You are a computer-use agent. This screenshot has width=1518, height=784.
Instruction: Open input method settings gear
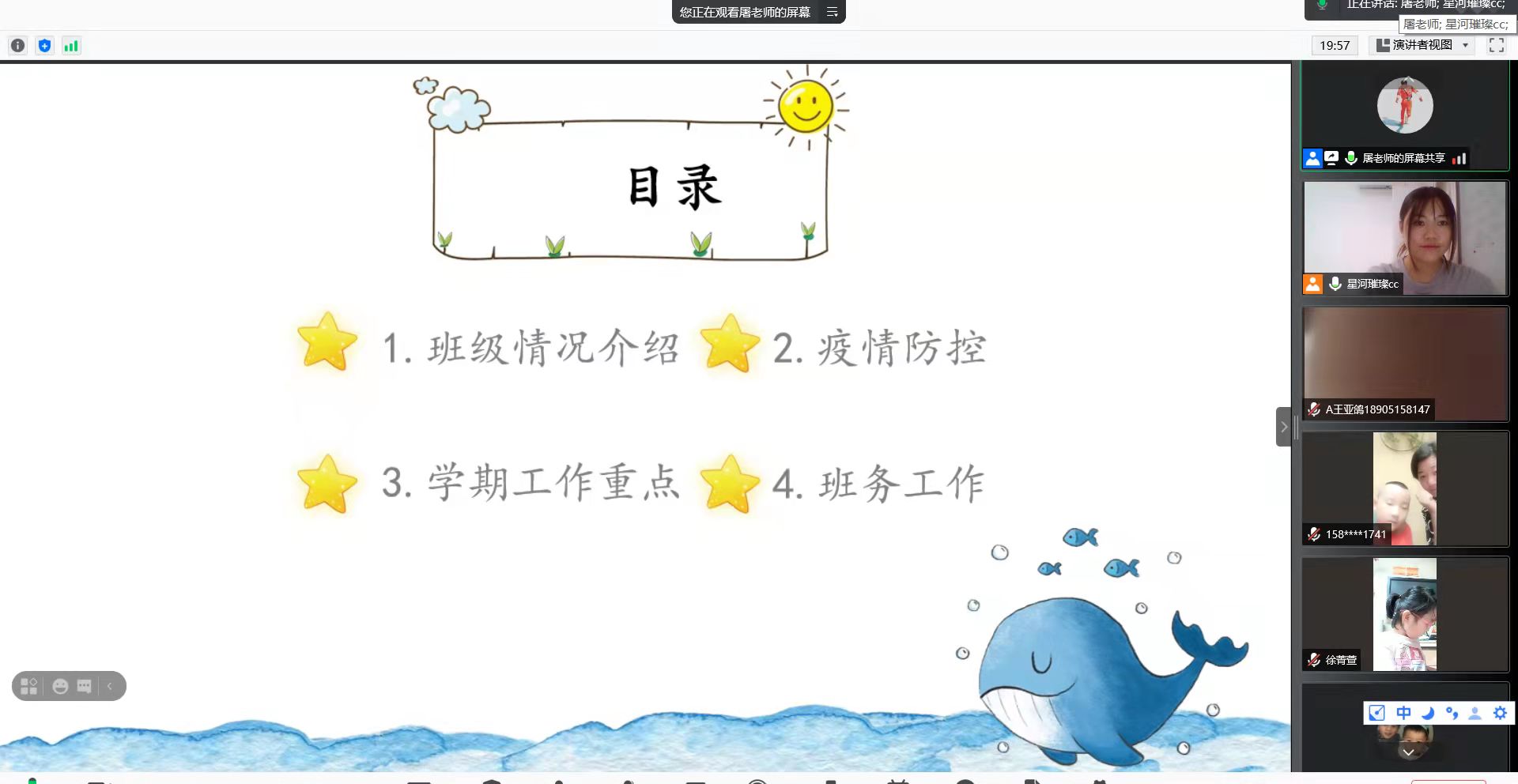[x=1500, y=713]
